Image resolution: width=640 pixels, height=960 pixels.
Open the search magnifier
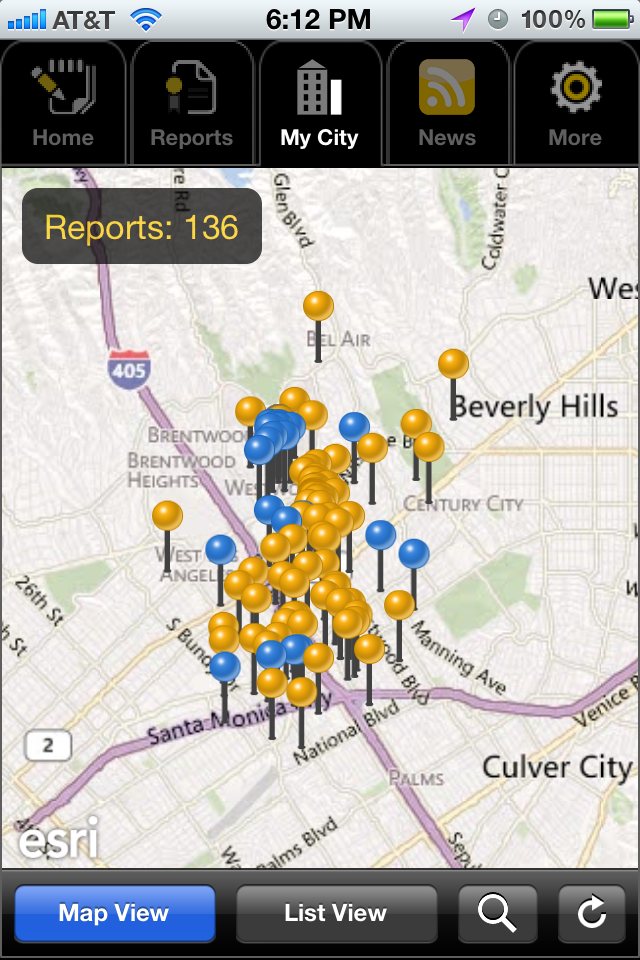pos(497,913)
